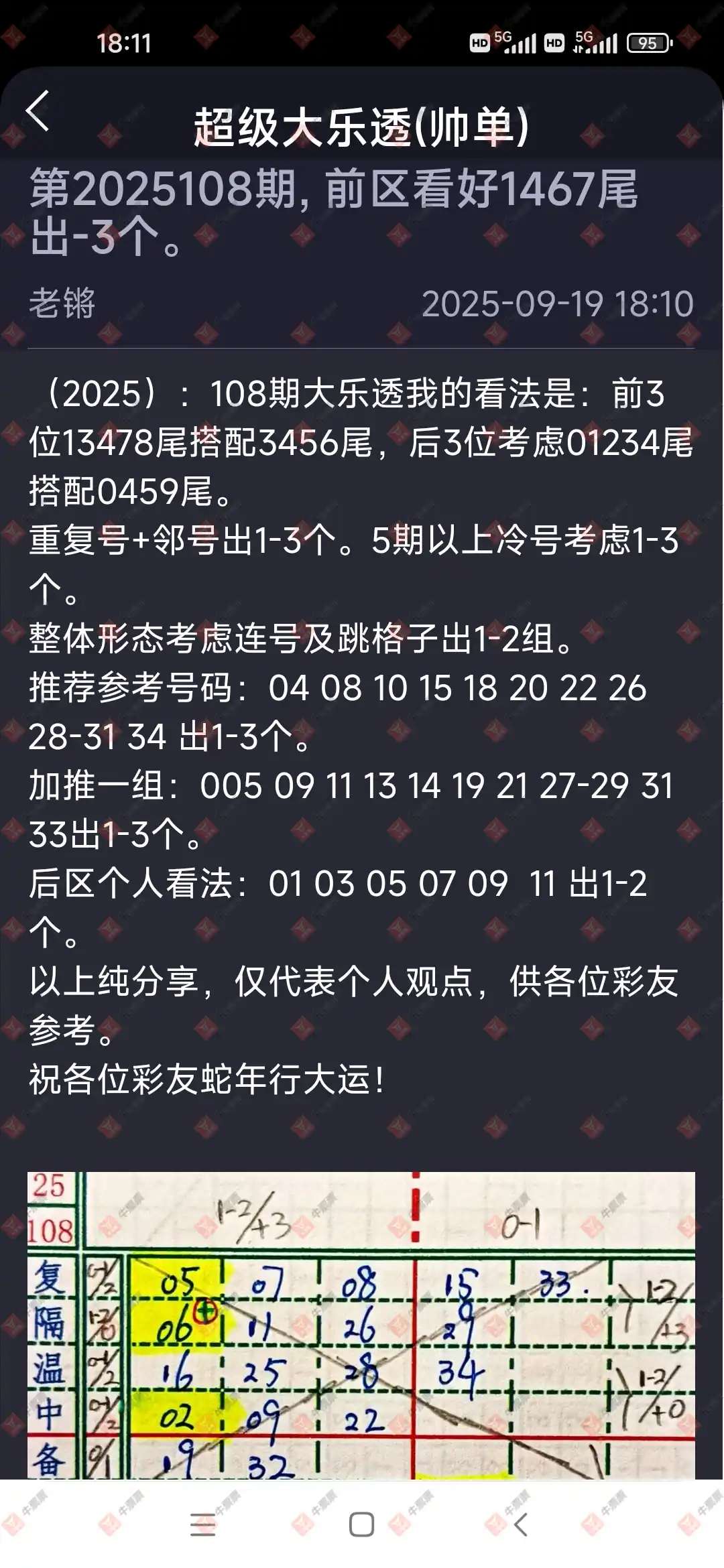Viewport: 724px width, 1568px height.
Task: Tap the system recent apps button
Action: tap(202, 1524)
